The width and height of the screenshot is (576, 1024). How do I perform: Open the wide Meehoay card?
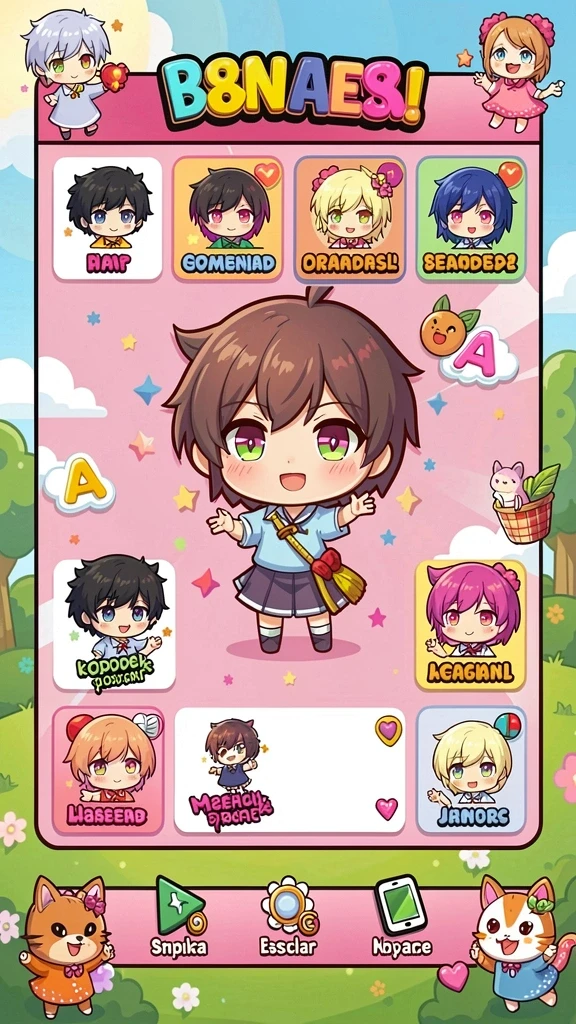coord(290,770)
